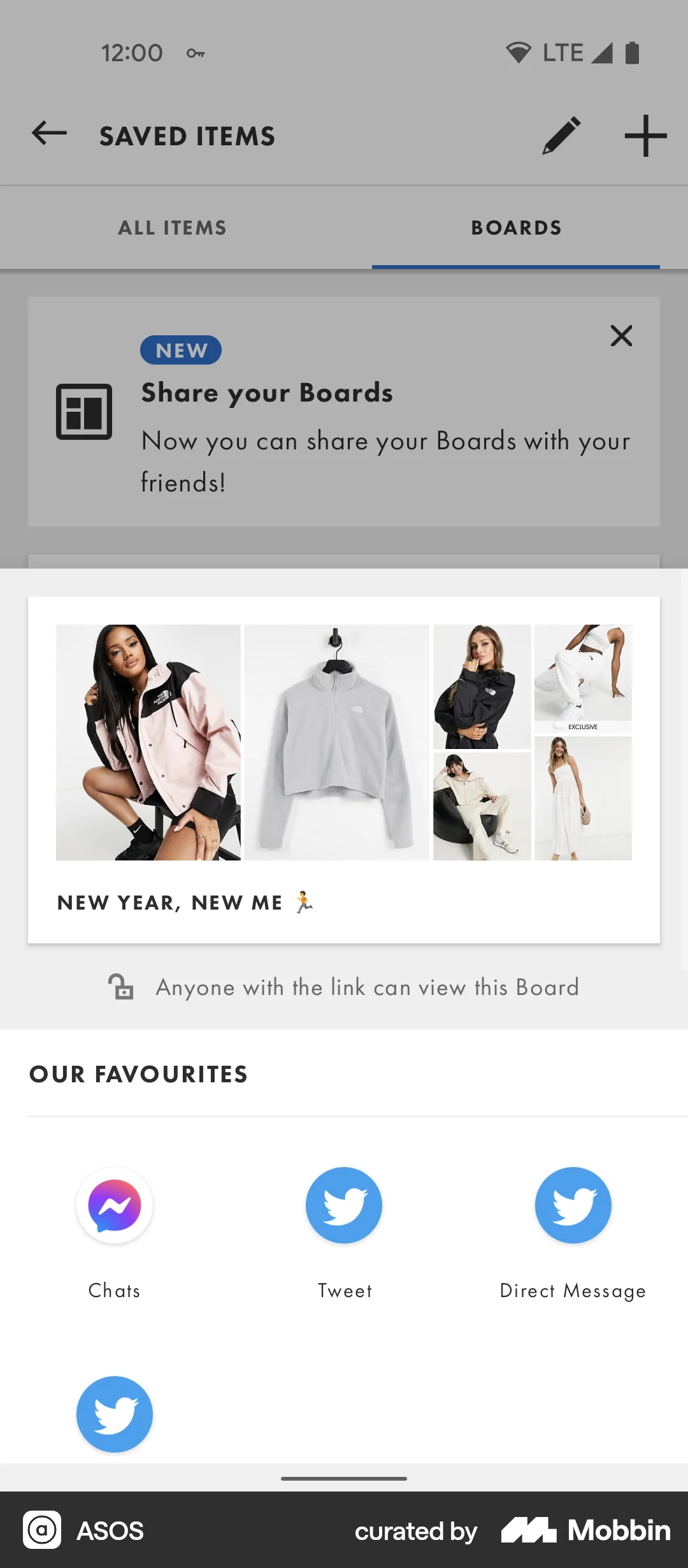Click the bottom Twitter app icon
This screenshot has width=688, height=1568.
[x=114, y=1414]
